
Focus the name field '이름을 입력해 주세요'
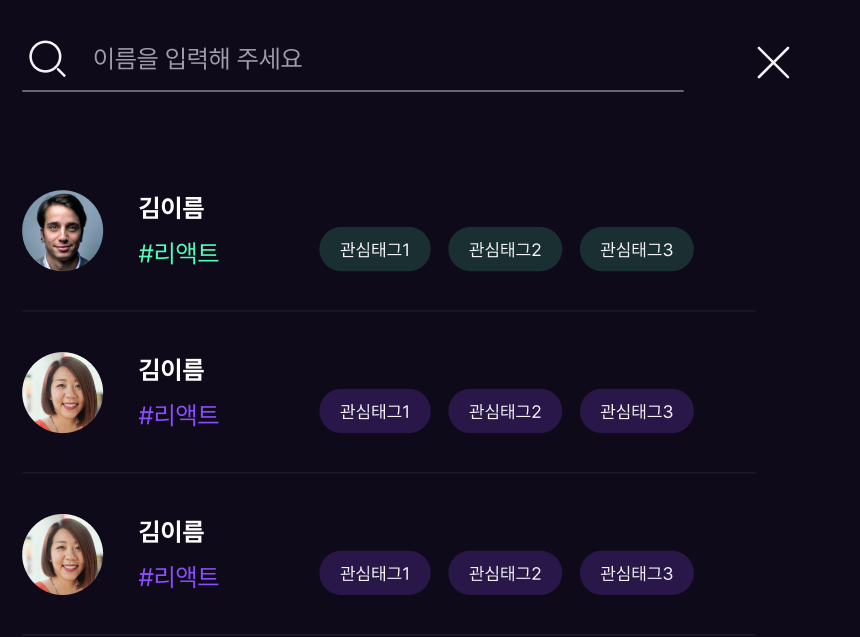380,58
